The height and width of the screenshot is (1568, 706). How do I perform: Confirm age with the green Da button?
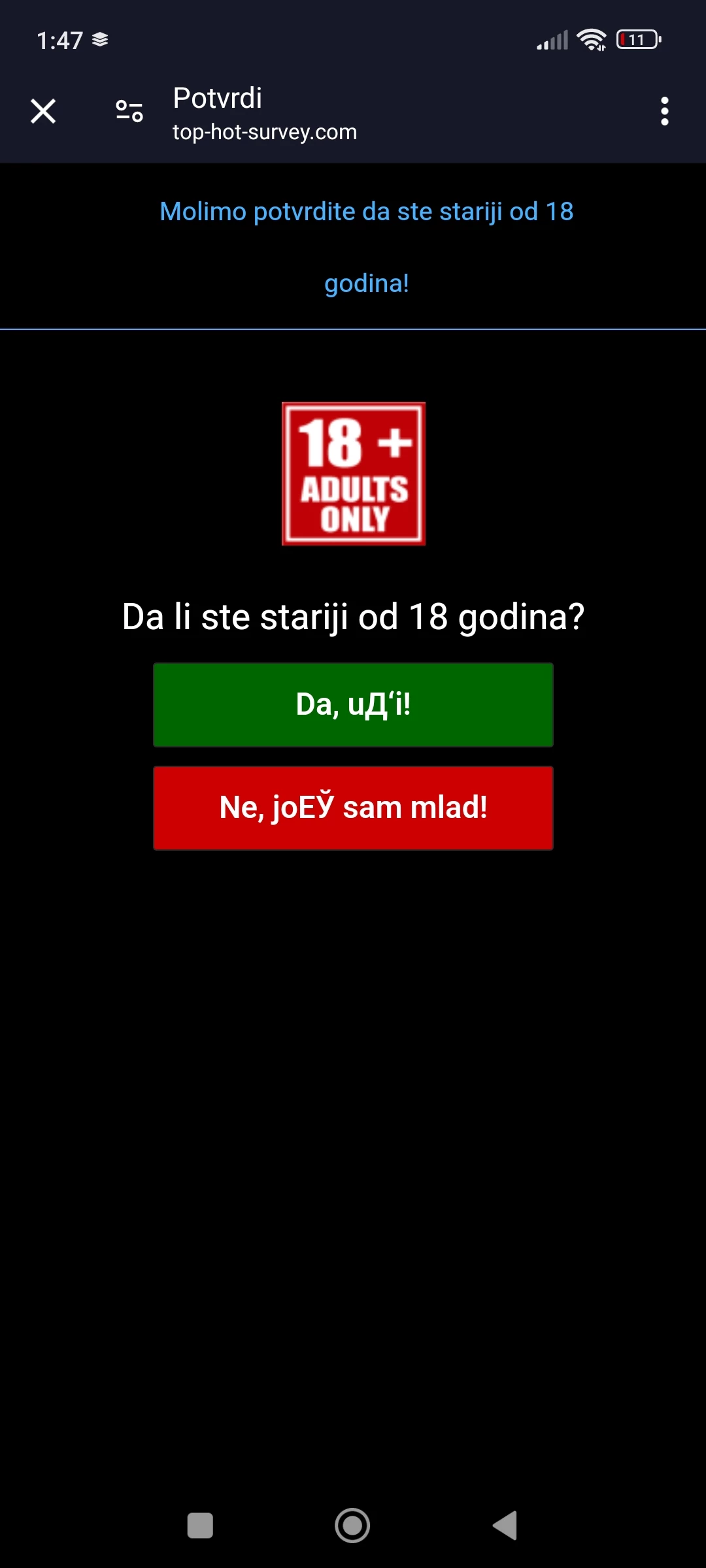[353, 705]
